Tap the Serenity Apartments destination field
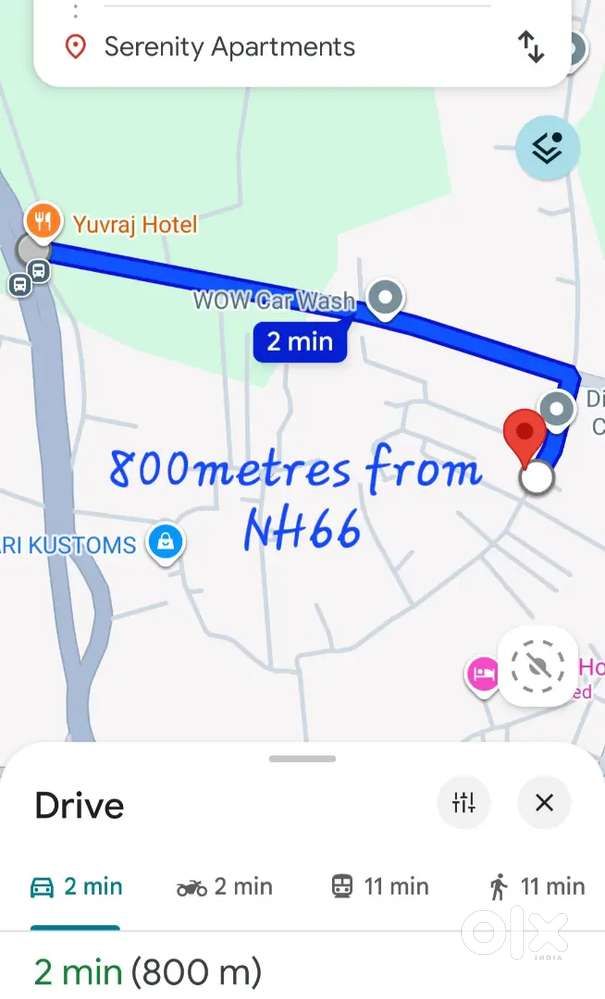The width and height of the screenshot is (605, 999). point(230,47)
